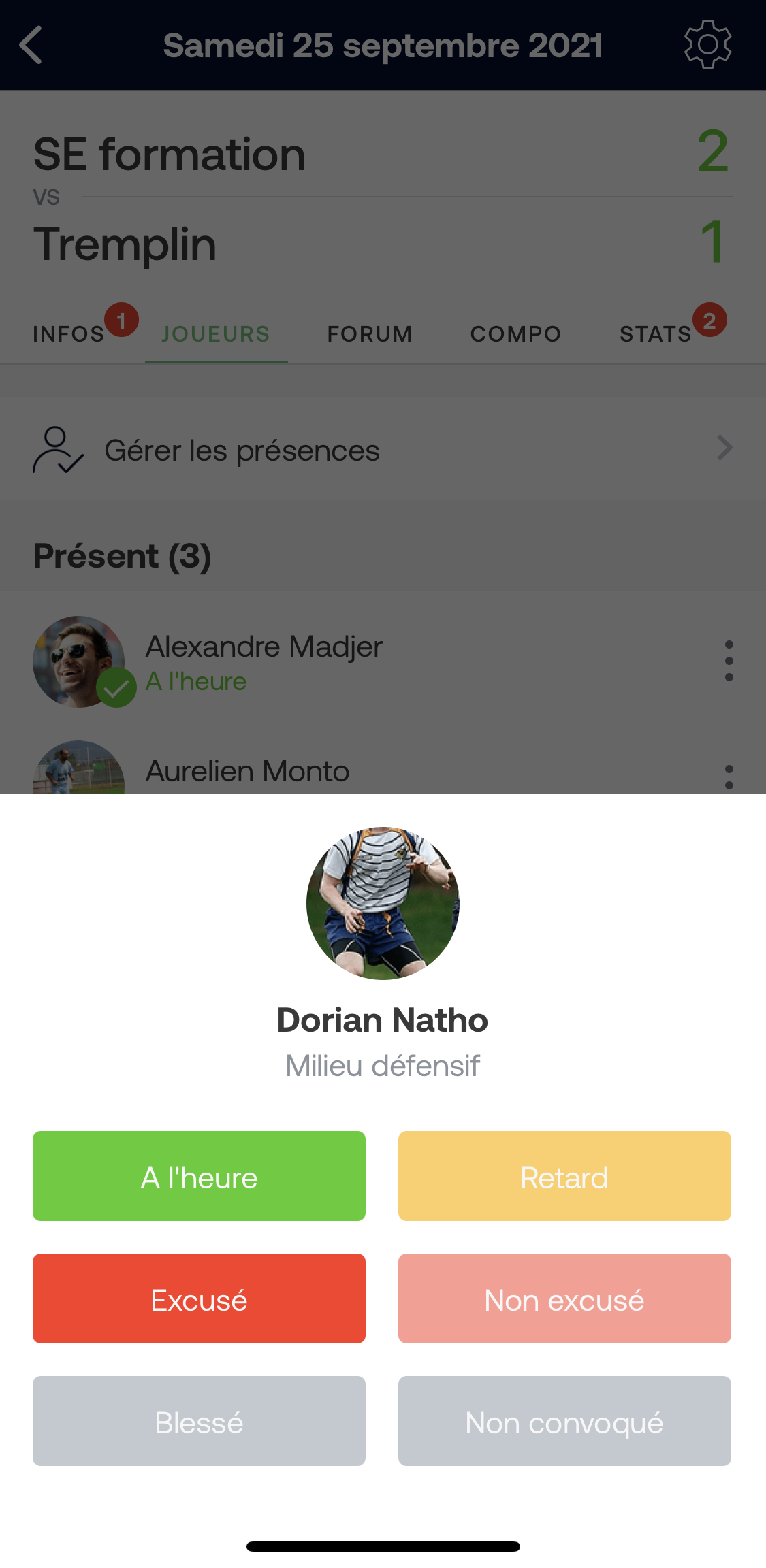Select the Retard status button
This screenshot has width=766, height=1568.
tap(564, 1176)
